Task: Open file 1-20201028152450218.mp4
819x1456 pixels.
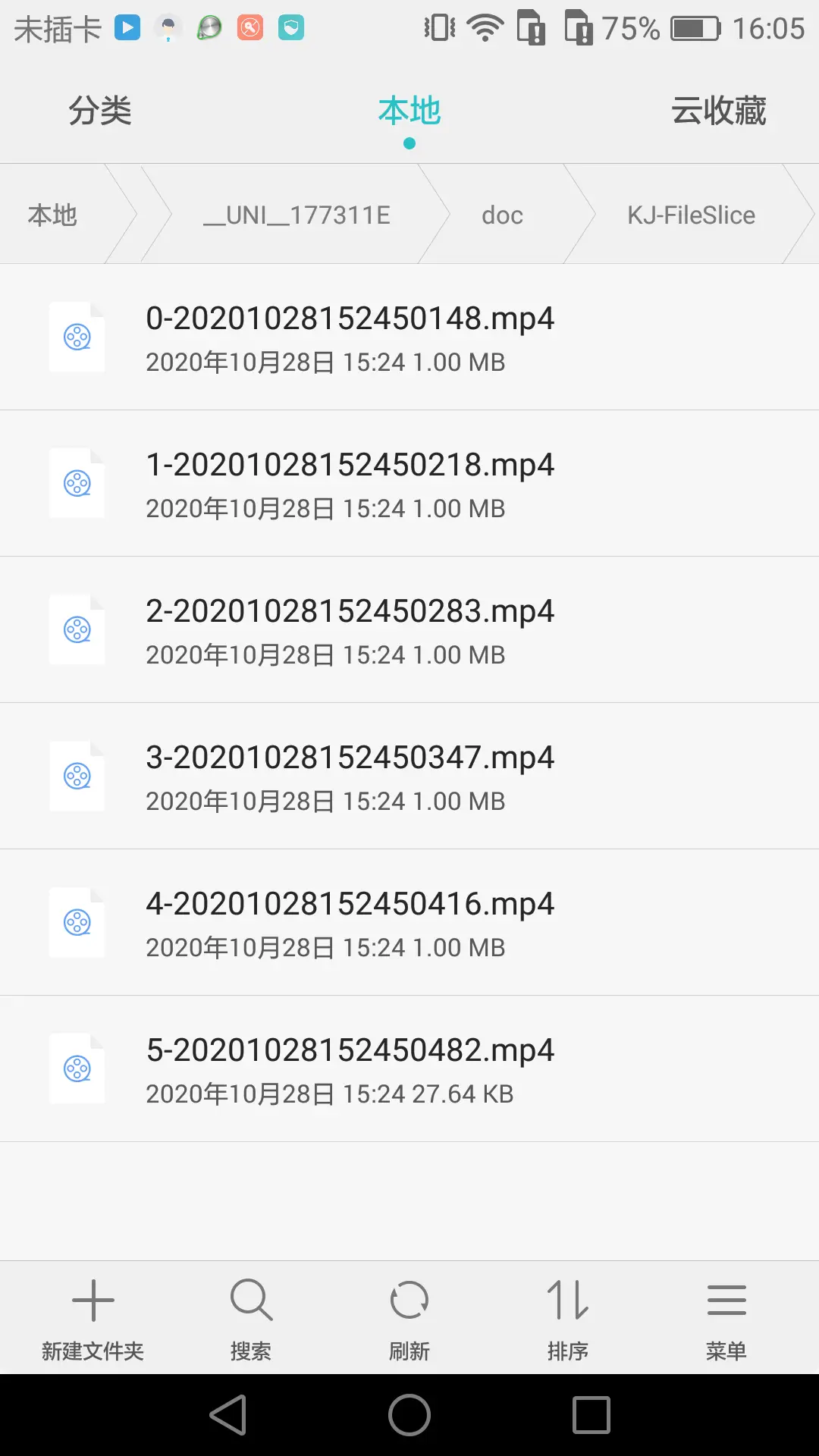Action: coord(409,484)
